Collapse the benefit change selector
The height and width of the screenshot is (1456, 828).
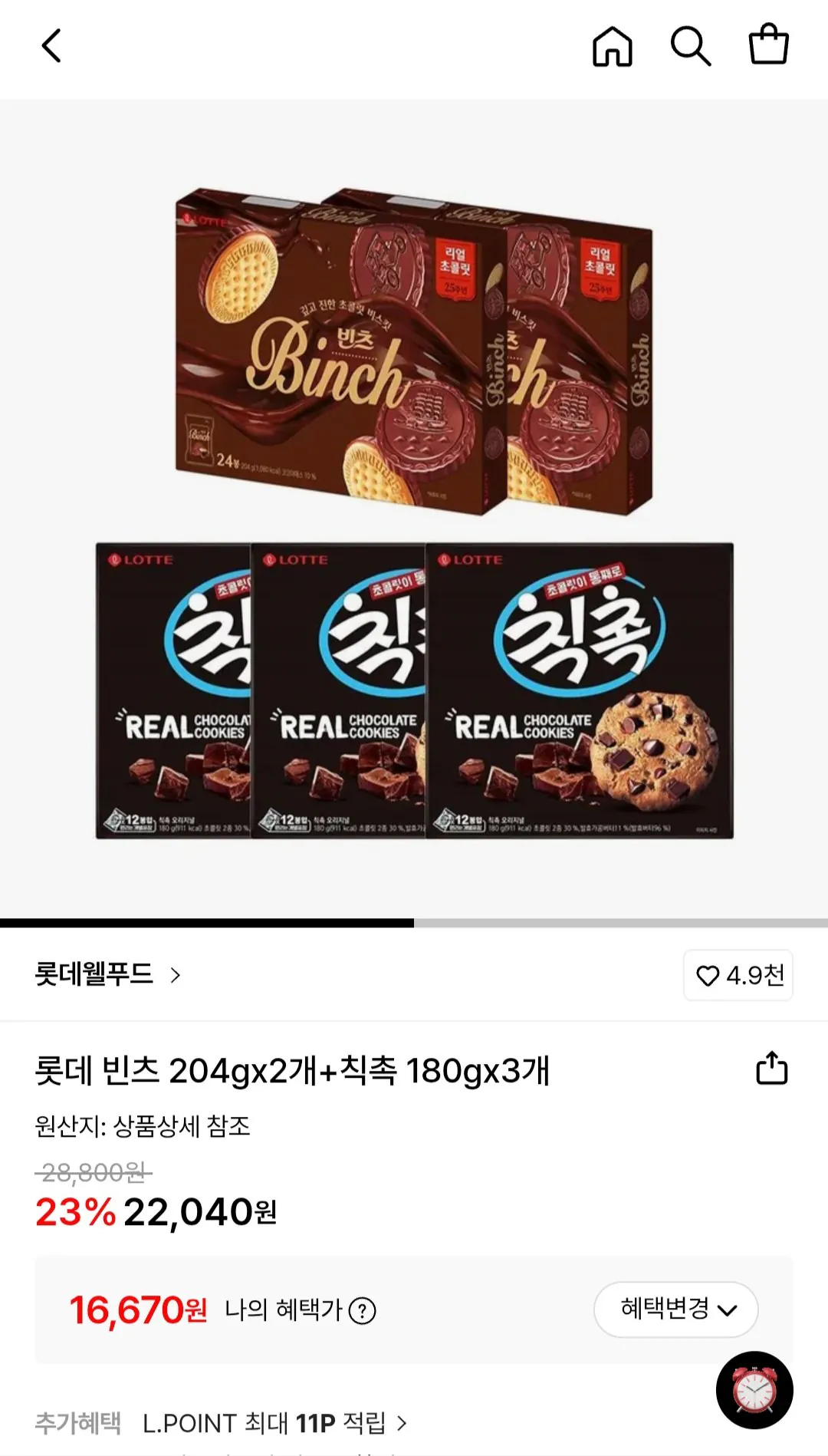click(x=675, y=1309)
